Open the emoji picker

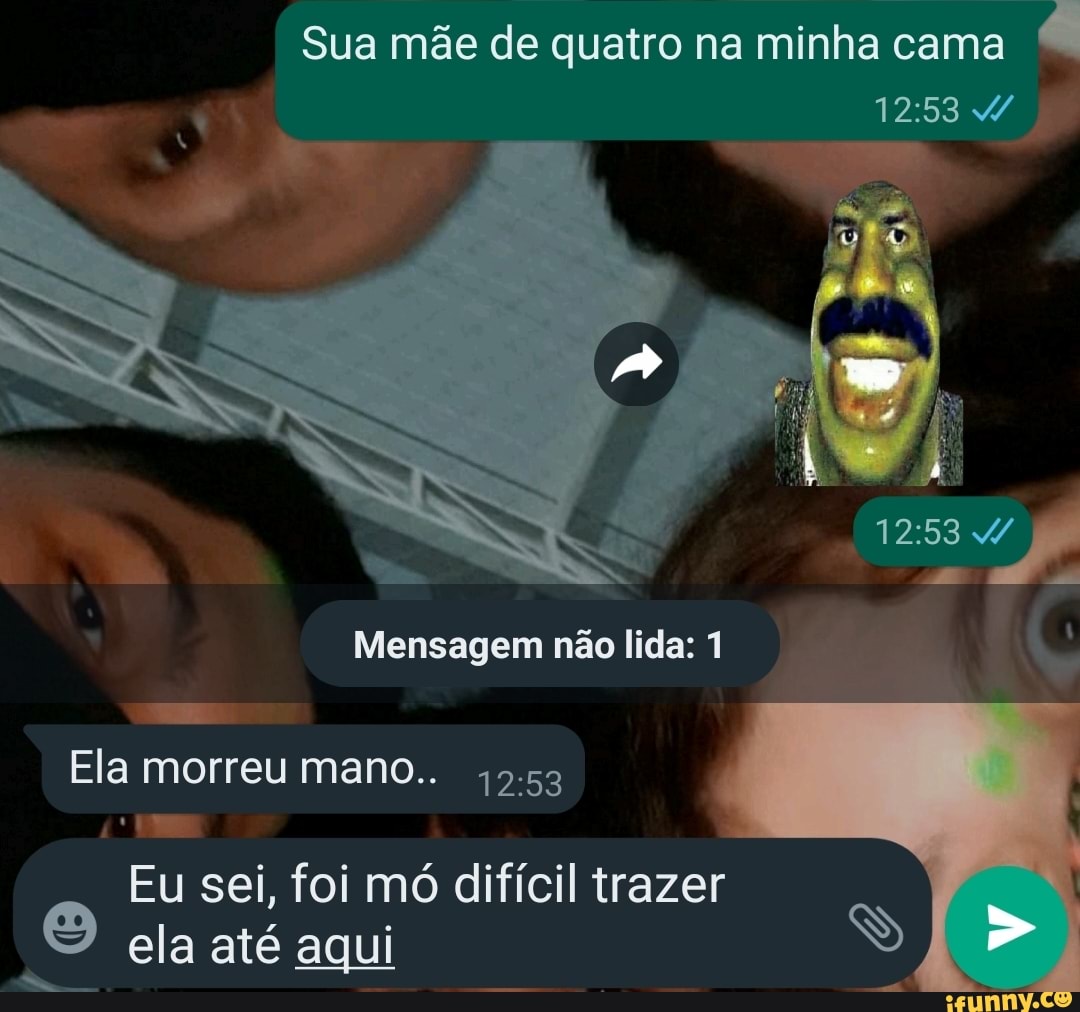(x=70, y=926)
